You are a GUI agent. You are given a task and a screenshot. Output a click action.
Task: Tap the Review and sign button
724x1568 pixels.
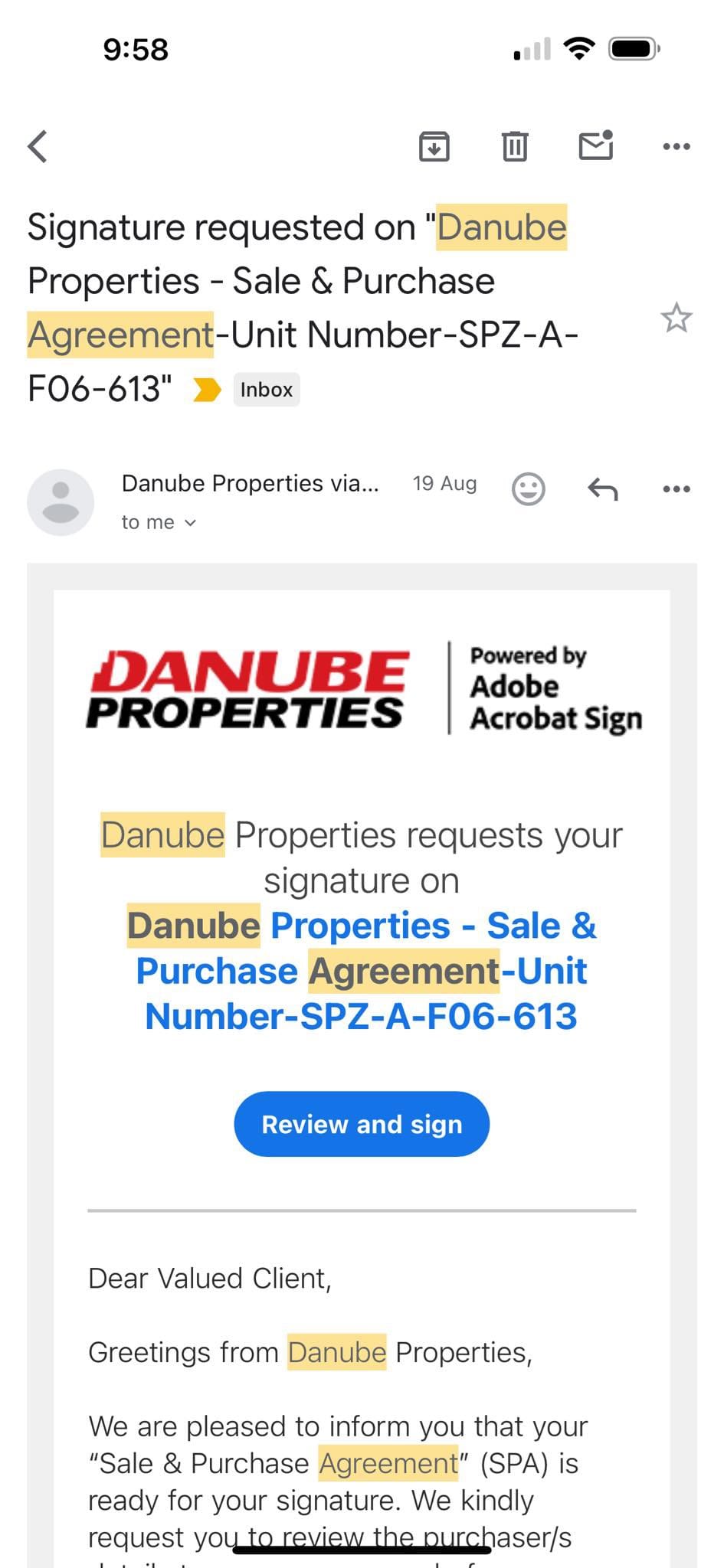(362, 1124)
